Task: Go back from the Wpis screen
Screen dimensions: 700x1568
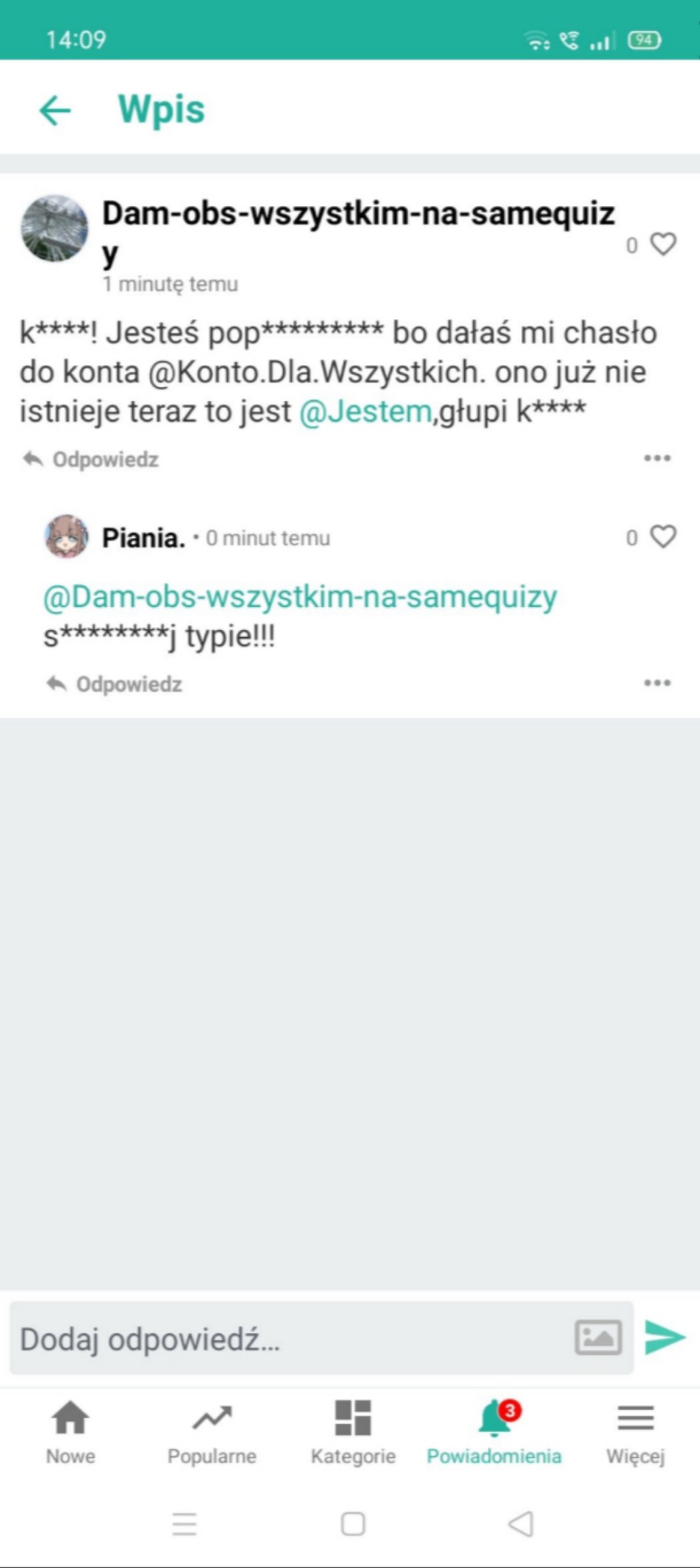Action: [x=55, y=110]
